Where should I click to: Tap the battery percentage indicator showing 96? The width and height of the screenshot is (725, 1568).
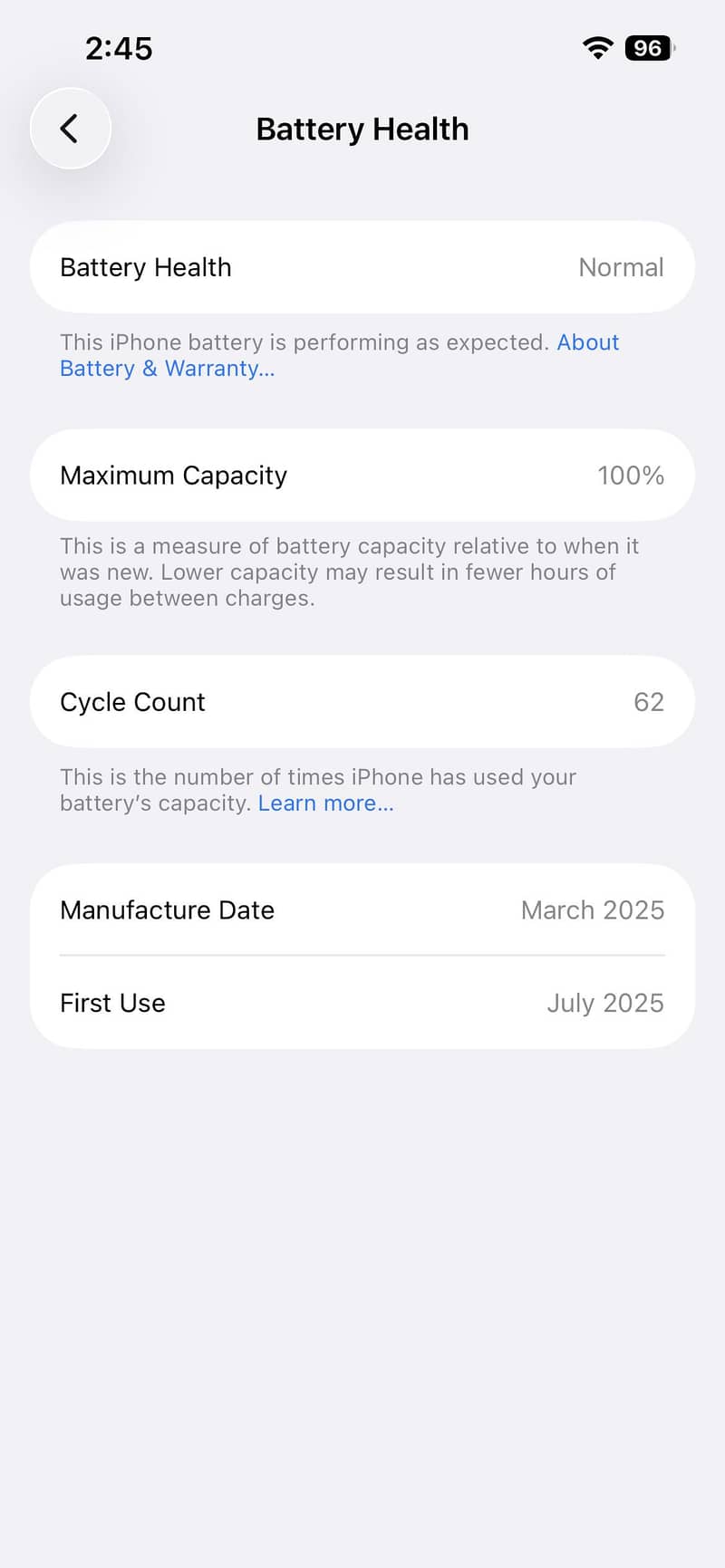(647, 48)
